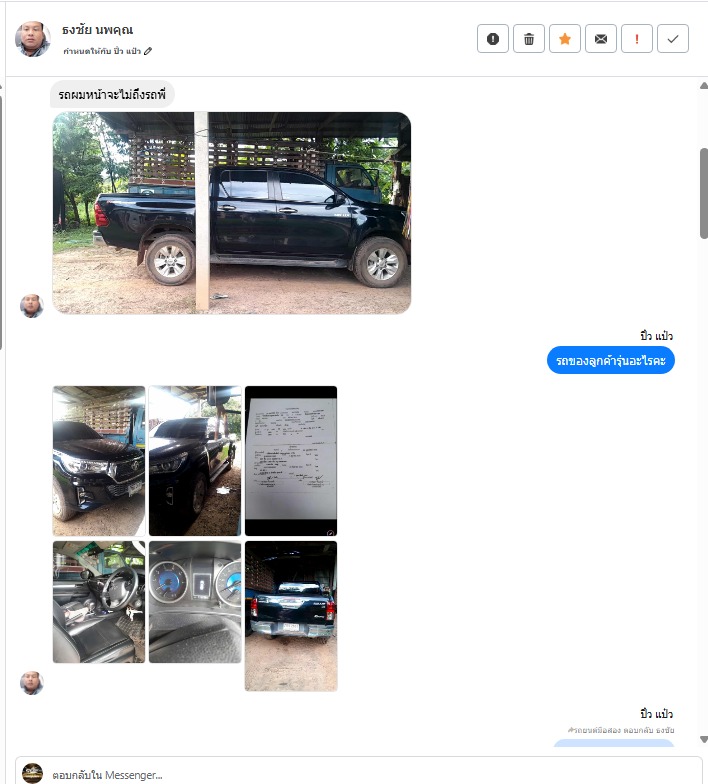Flag conversation with the red exclamation icon
The image size is (708, 784).
pyautogui.click(x=637, y=39)
